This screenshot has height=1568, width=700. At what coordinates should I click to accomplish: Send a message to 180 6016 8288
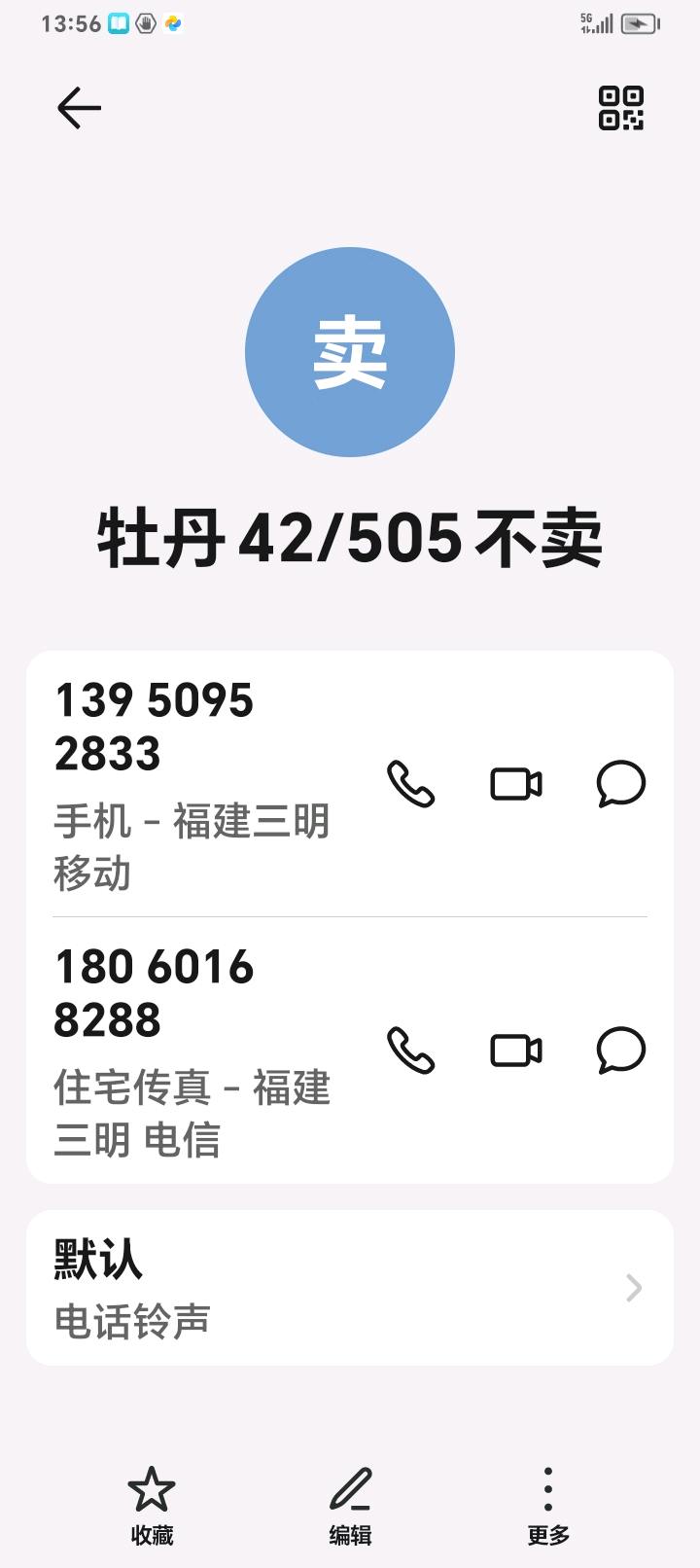(x=620, y=1051)
